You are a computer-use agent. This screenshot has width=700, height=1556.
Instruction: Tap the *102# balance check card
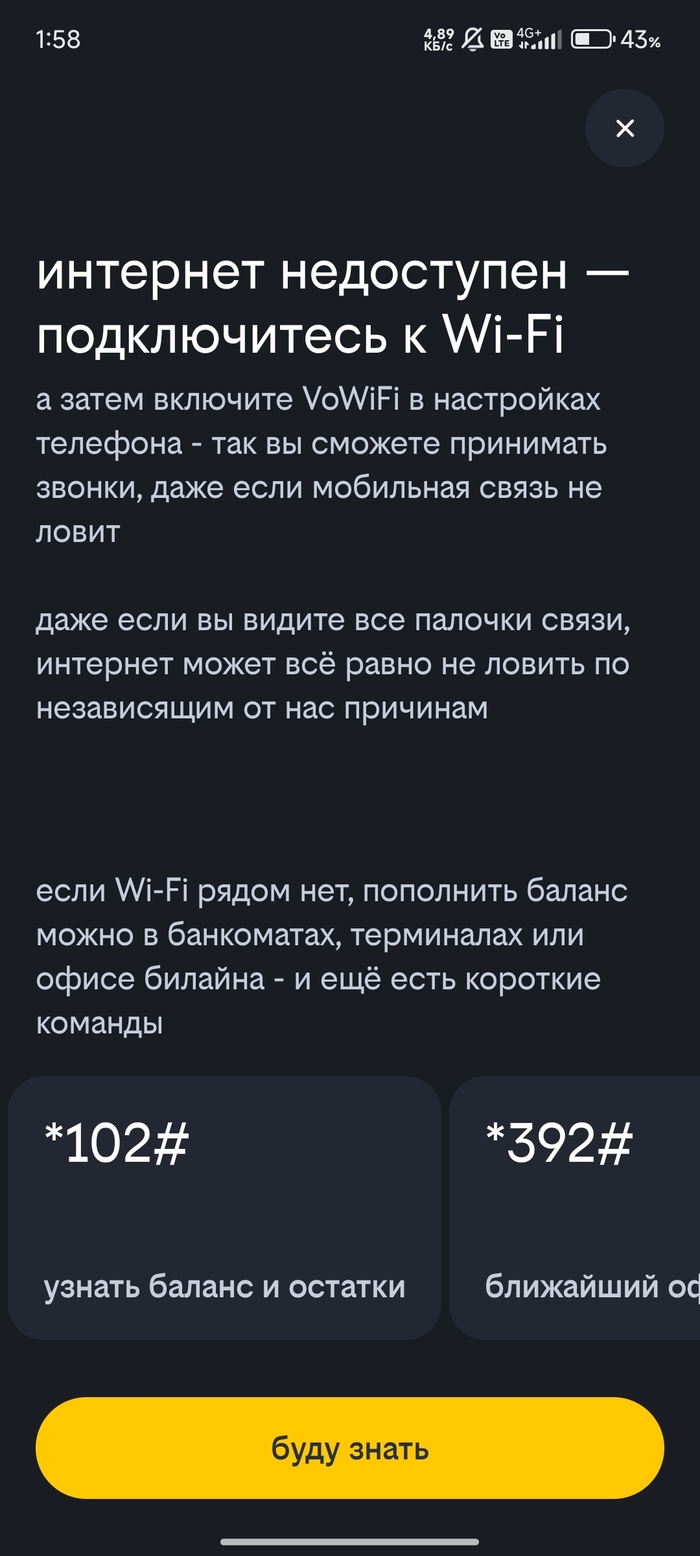pyautogui.click(x=224, y=1207)
